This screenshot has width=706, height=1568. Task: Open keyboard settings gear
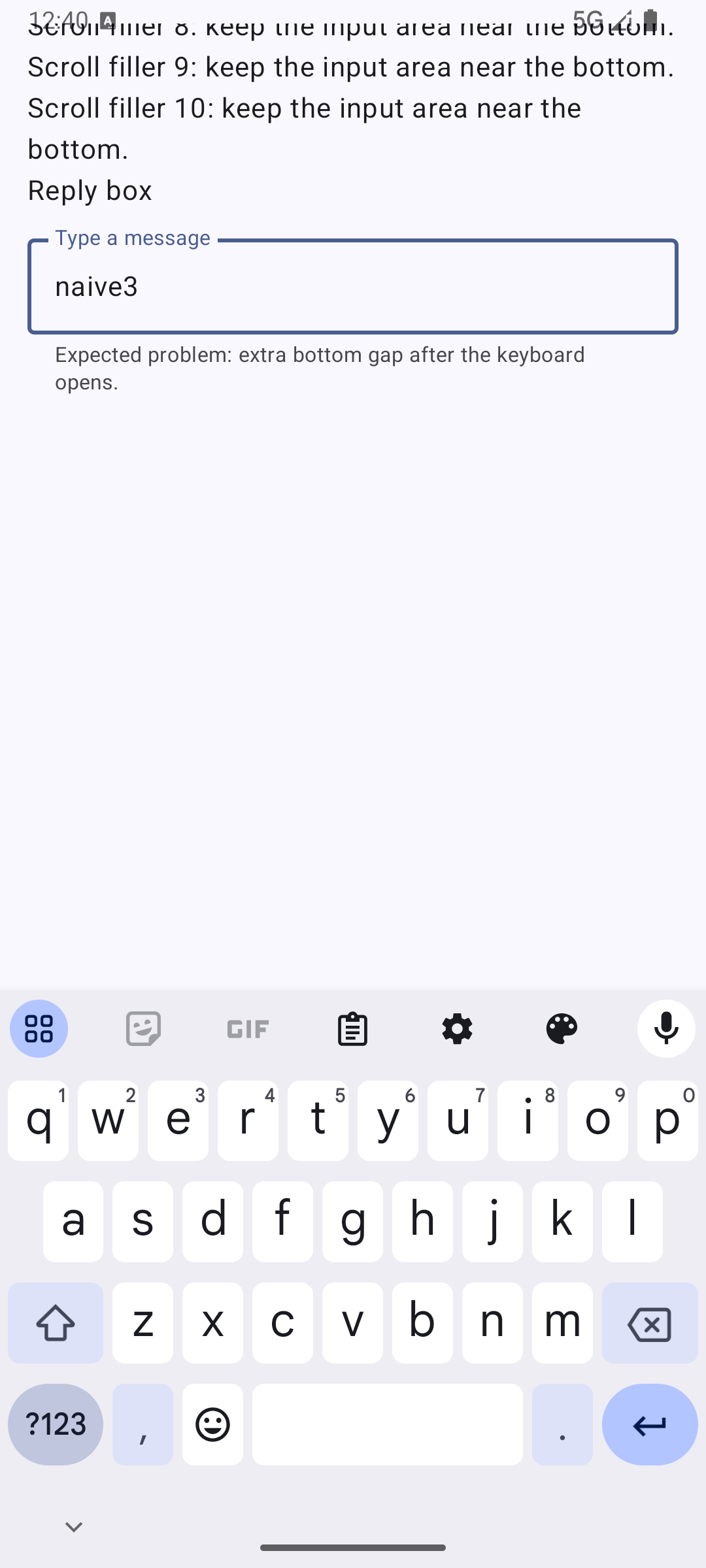[457, 1029]
